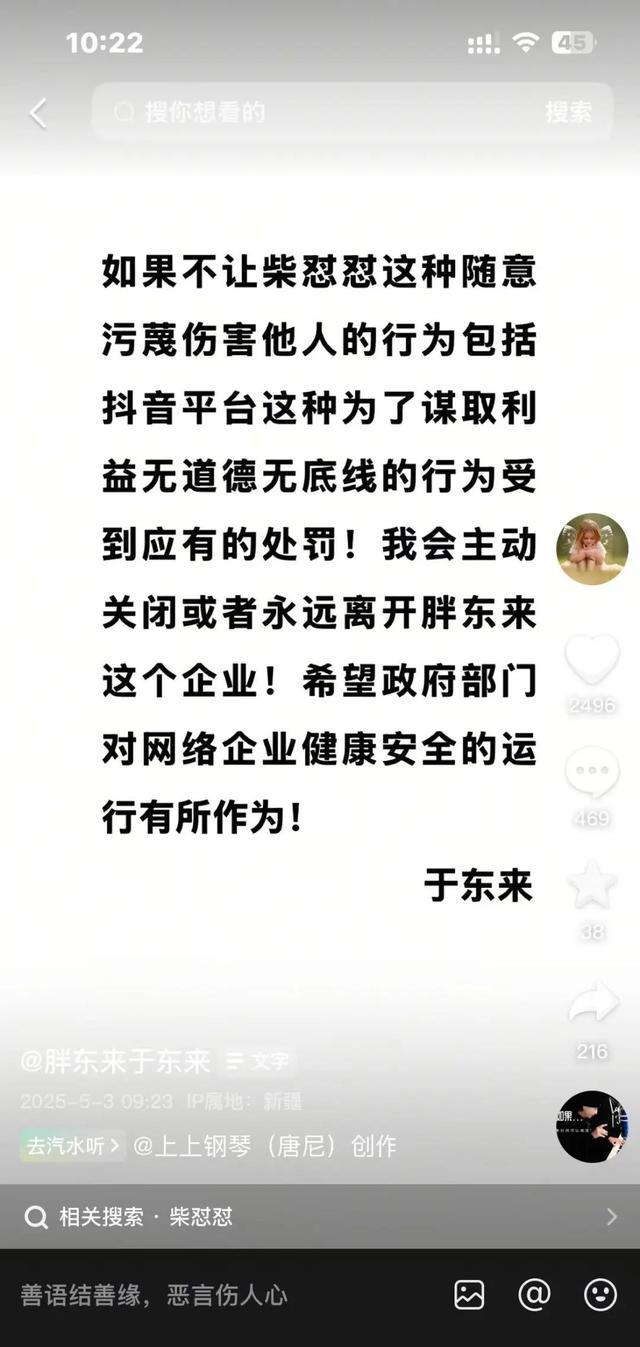This screenshot has height=1347, width=640.
Task: Mention someone with the @ icon
Action: (534, 1295)
